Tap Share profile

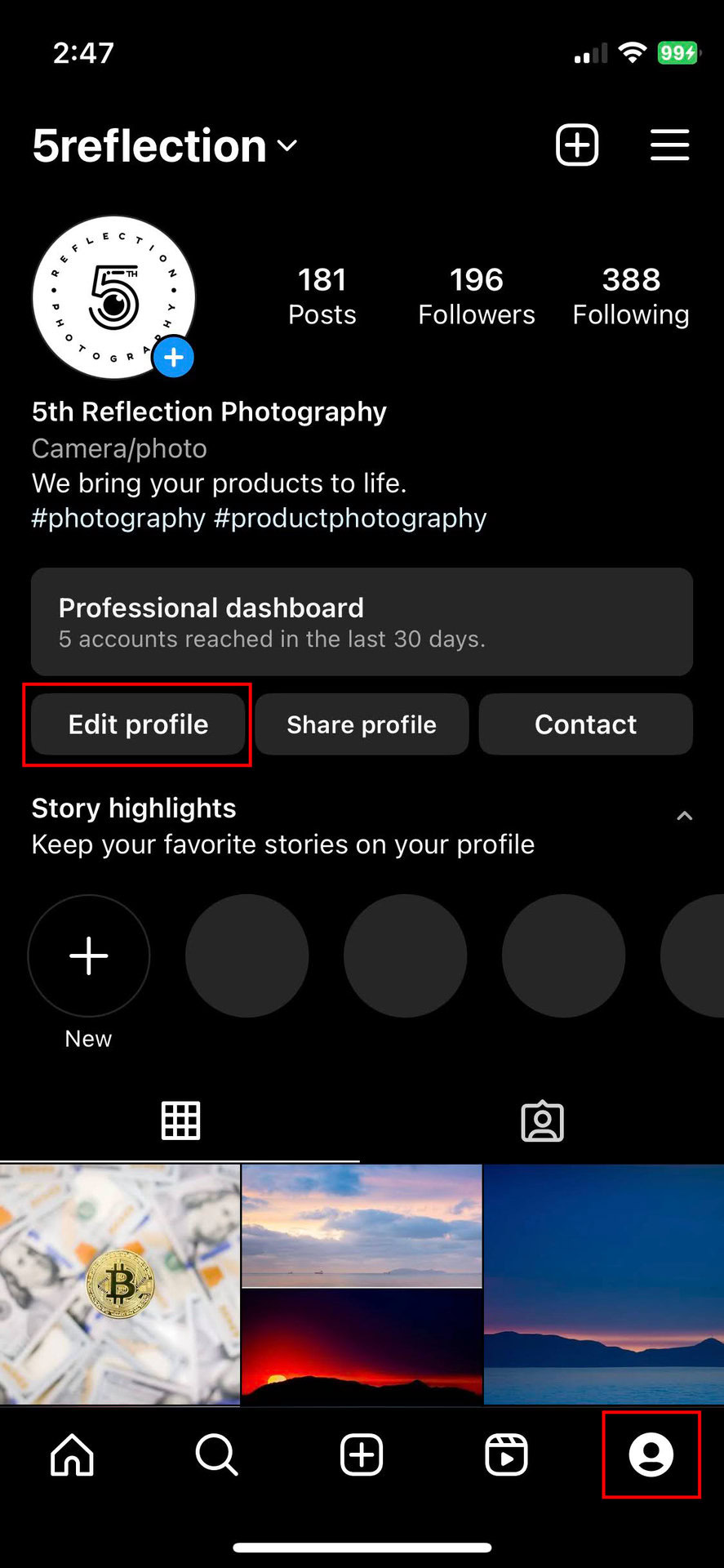tap(362, 724)
